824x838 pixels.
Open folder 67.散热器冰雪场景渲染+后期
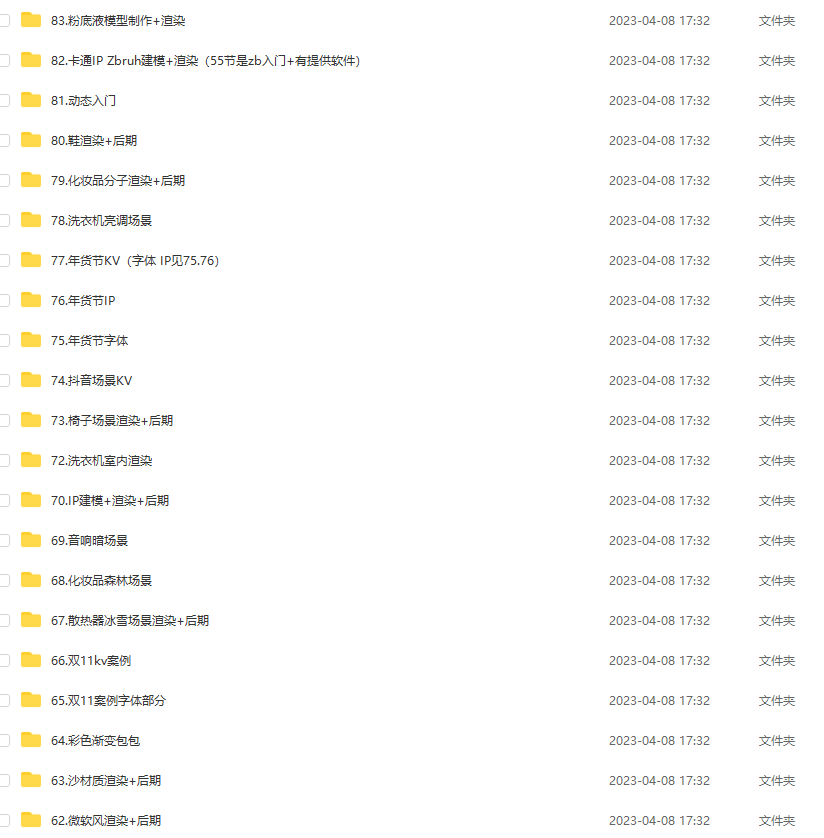130,620
